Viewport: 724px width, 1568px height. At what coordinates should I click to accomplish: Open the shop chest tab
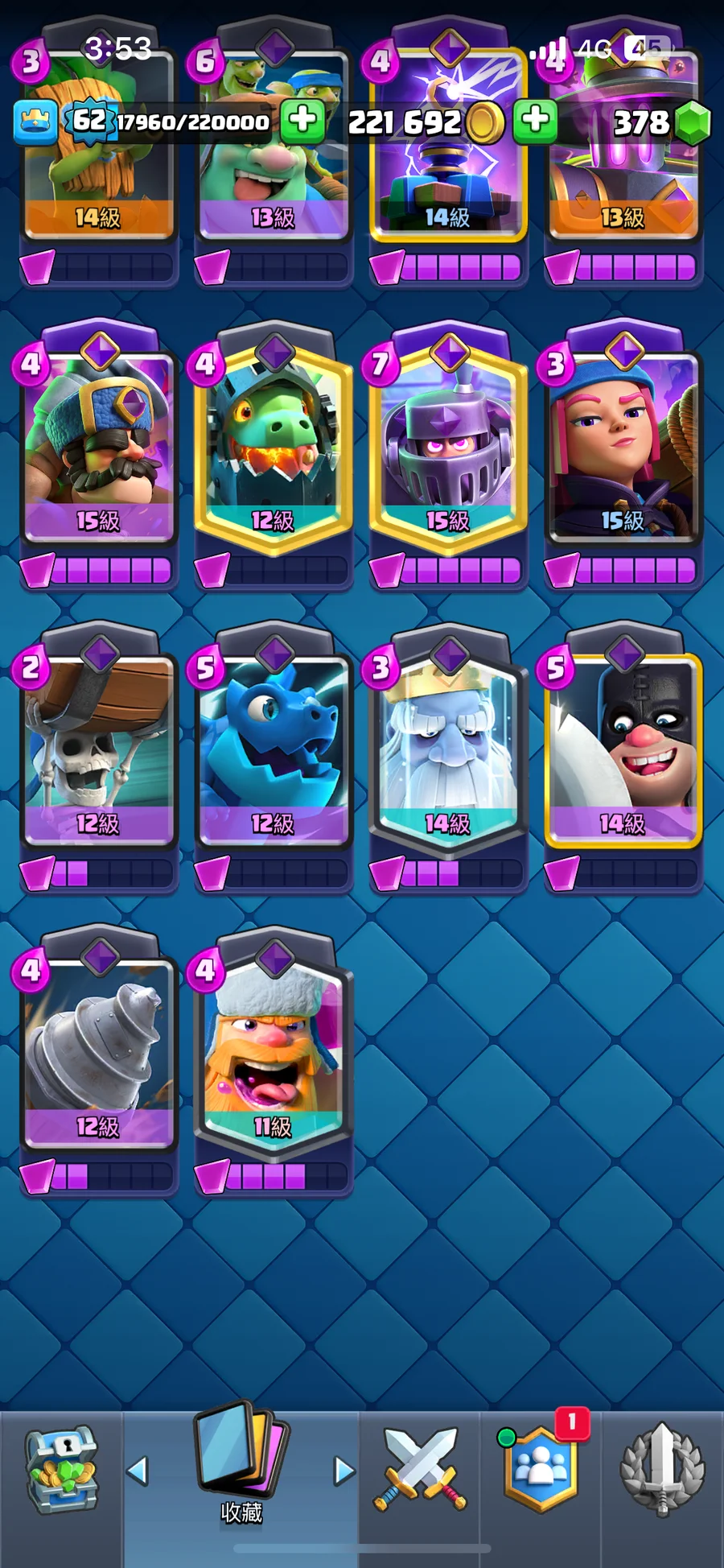point(61,1471)
